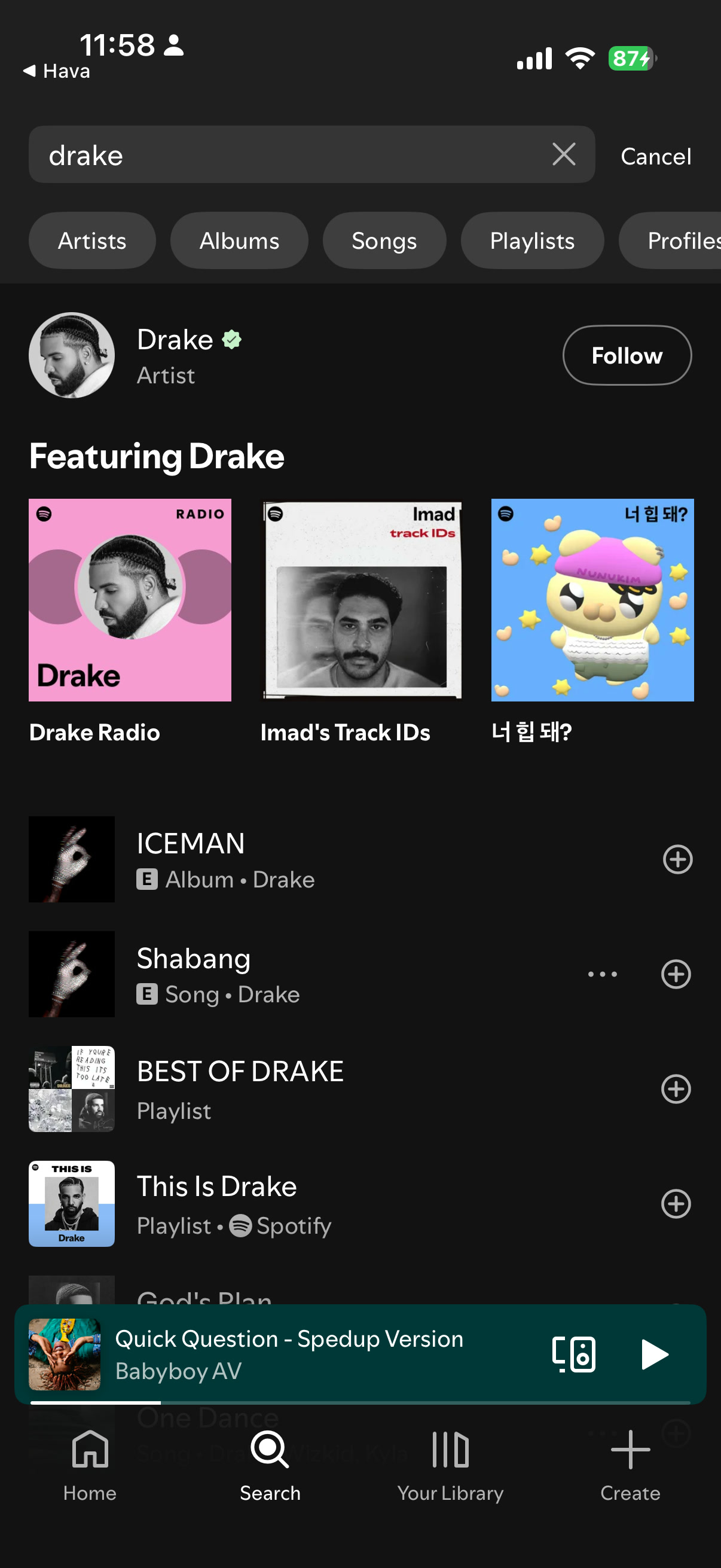This screenshot has height=1568, width=721.
Task: Follow the artist Drake
Action: pos(627,355)
